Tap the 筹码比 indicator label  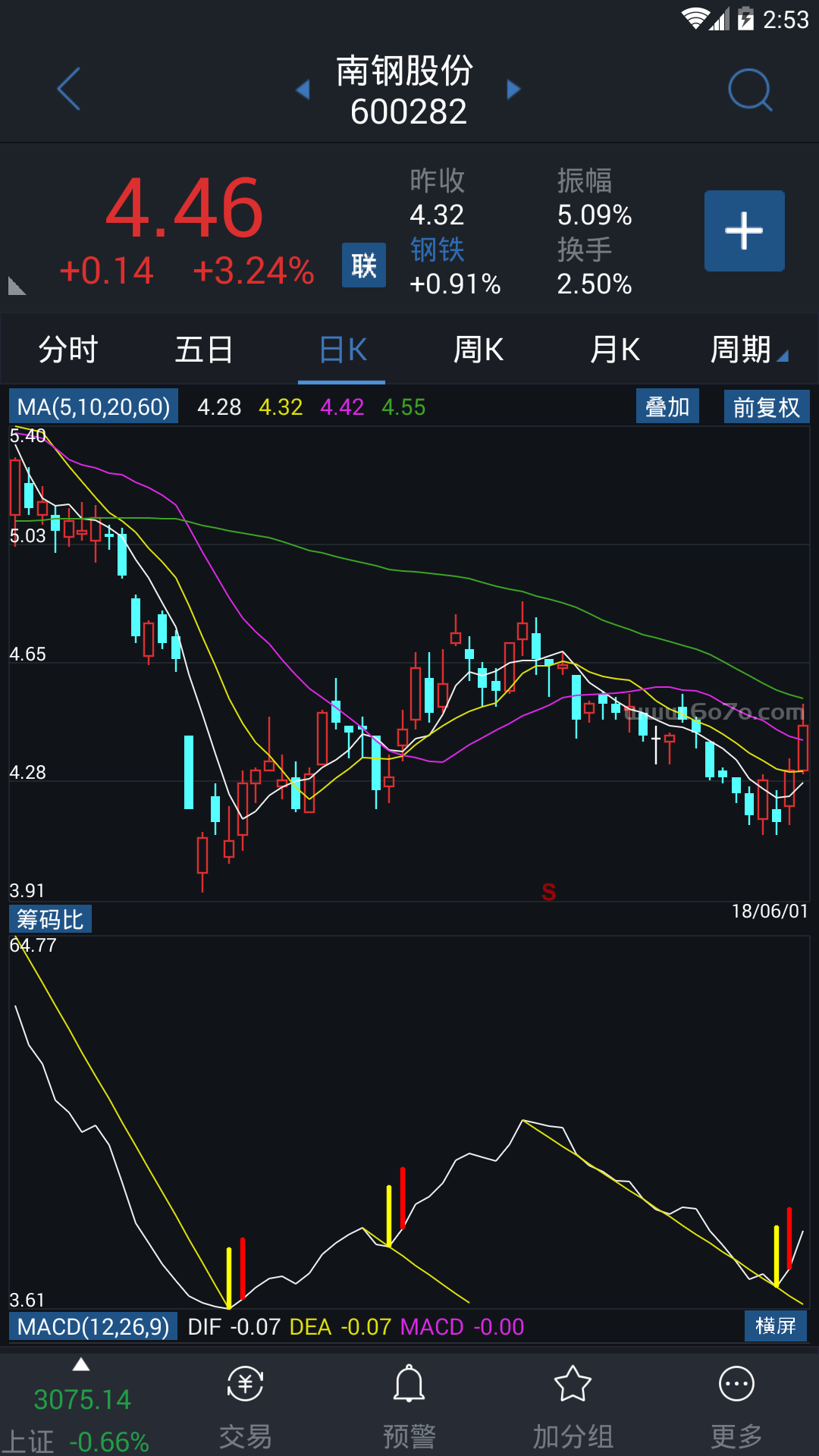point(50,919)
